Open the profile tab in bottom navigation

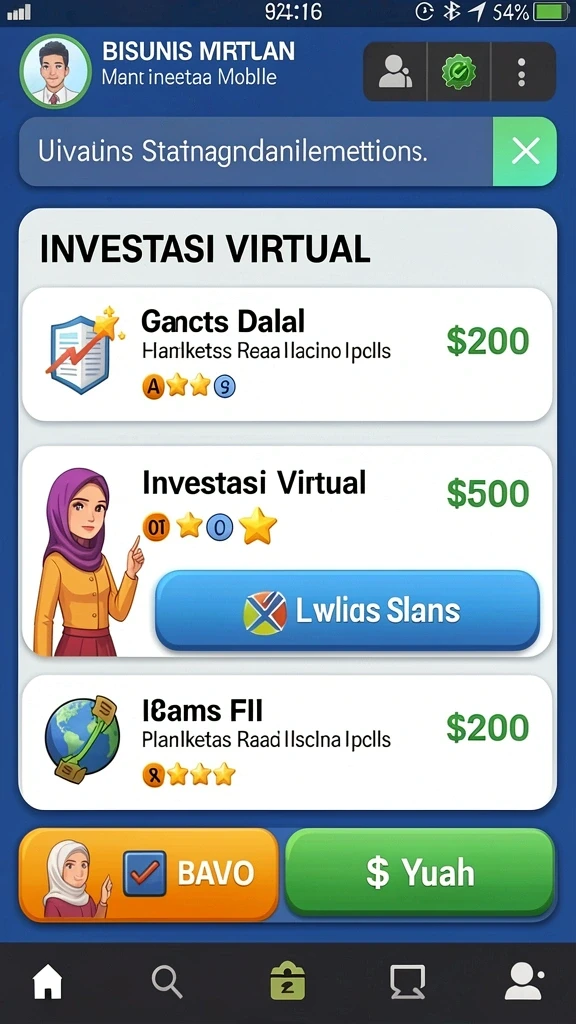[526, 982]
